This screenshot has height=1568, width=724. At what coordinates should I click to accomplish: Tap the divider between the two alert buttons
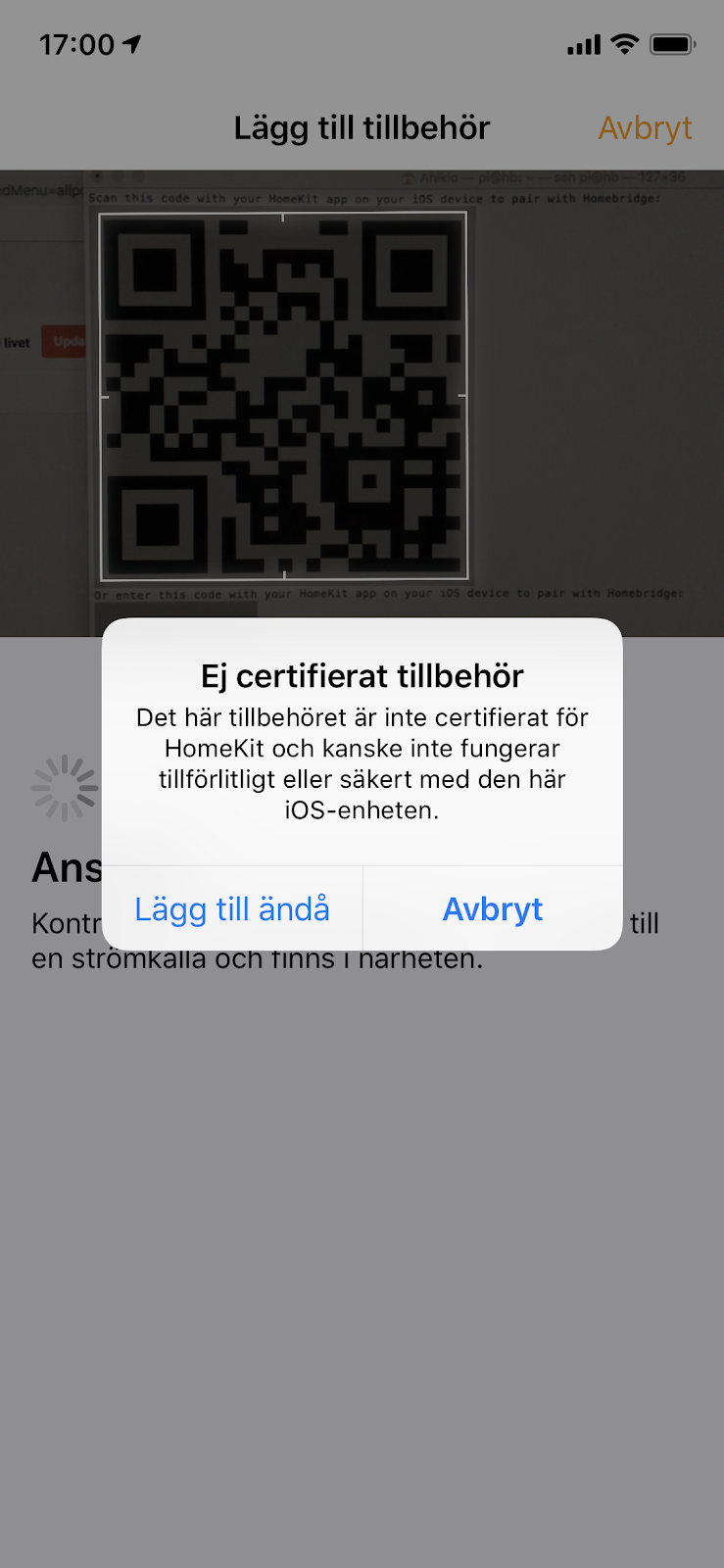(x=362, y=908)
